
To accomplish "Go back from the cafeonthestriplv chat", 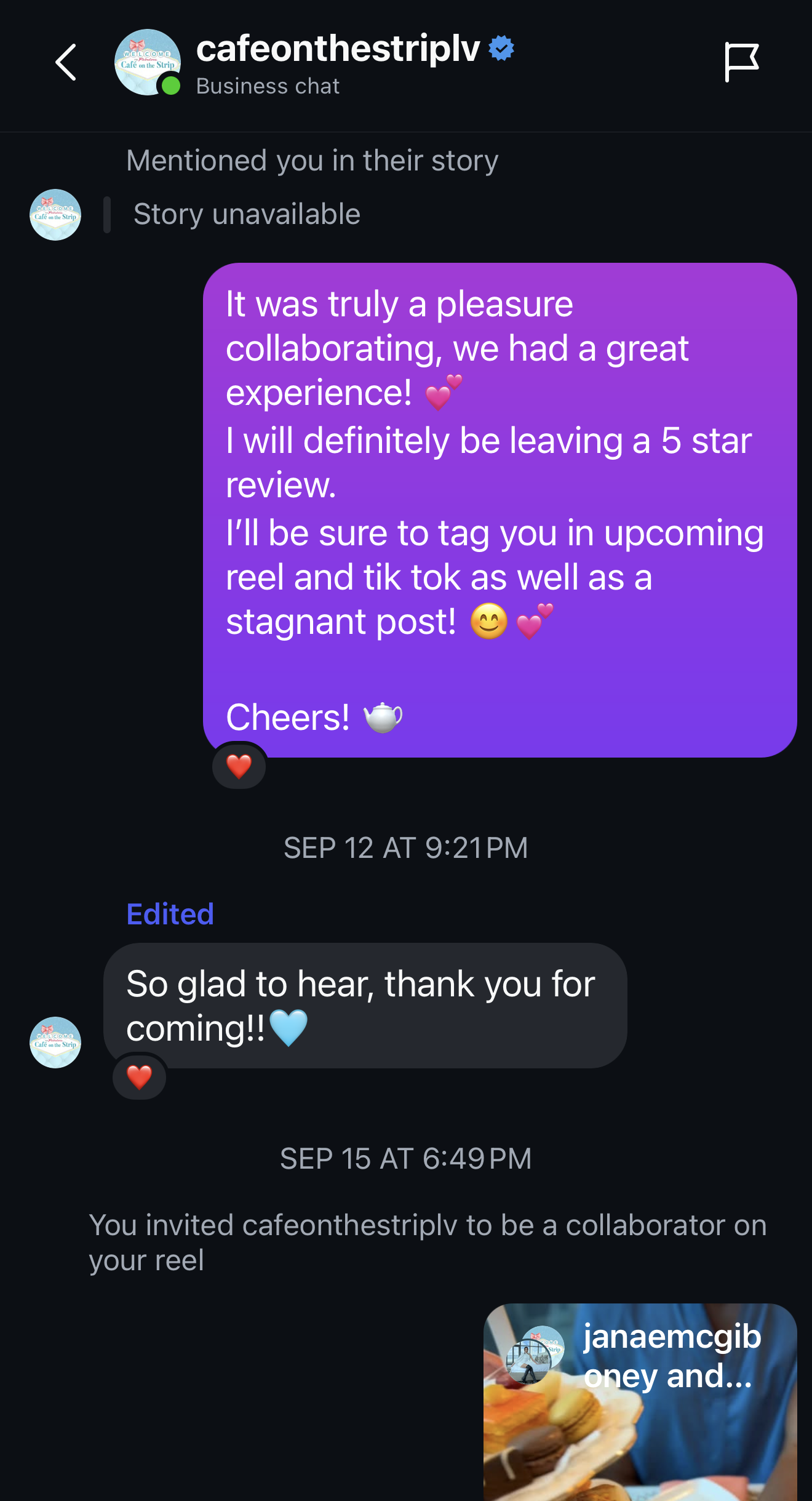I will click(x=66, y=62).
